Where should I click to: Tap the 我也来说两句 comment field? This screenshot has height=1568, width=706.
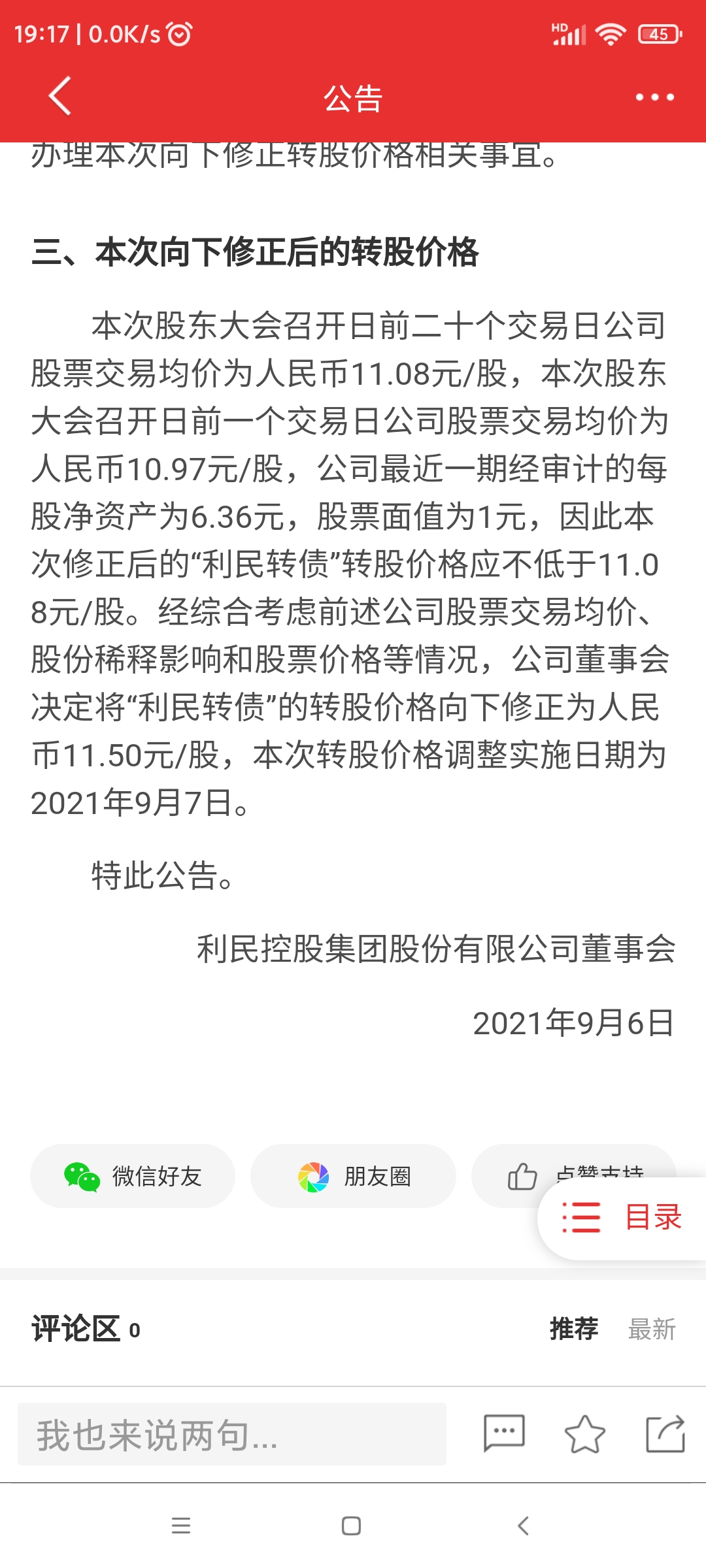[x=232, y=1435]
